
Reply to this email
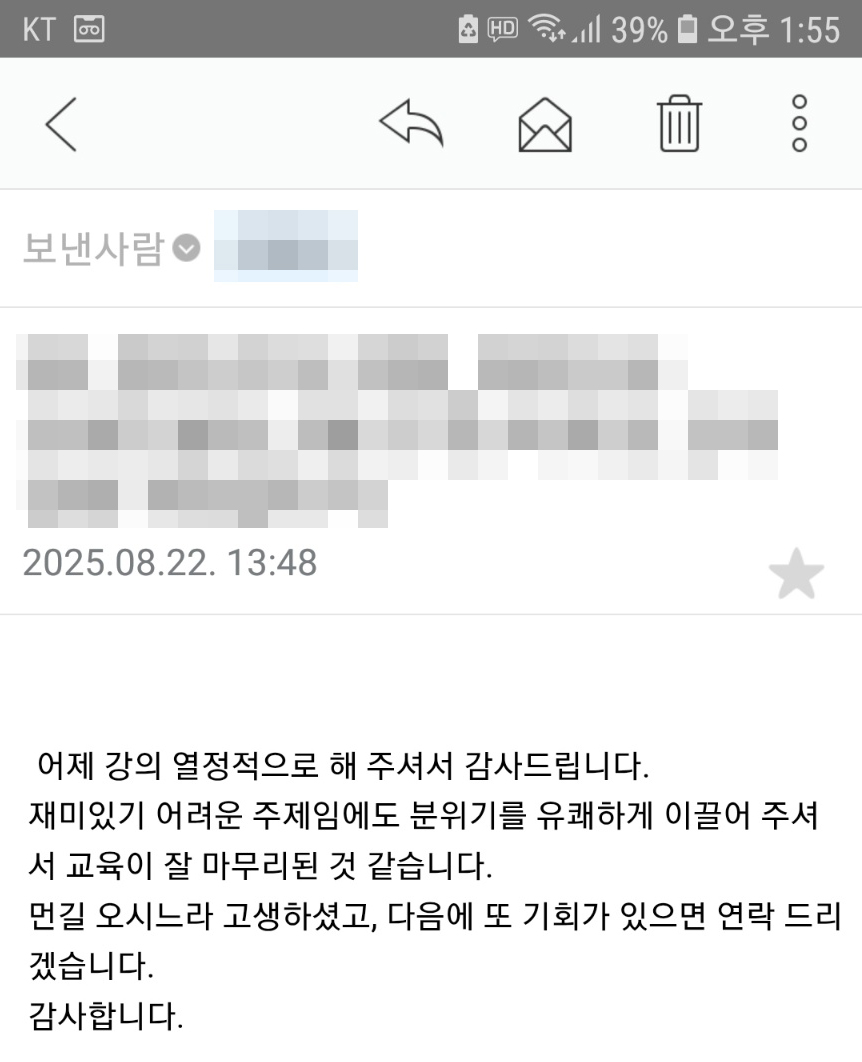click(x=410, y=124)
